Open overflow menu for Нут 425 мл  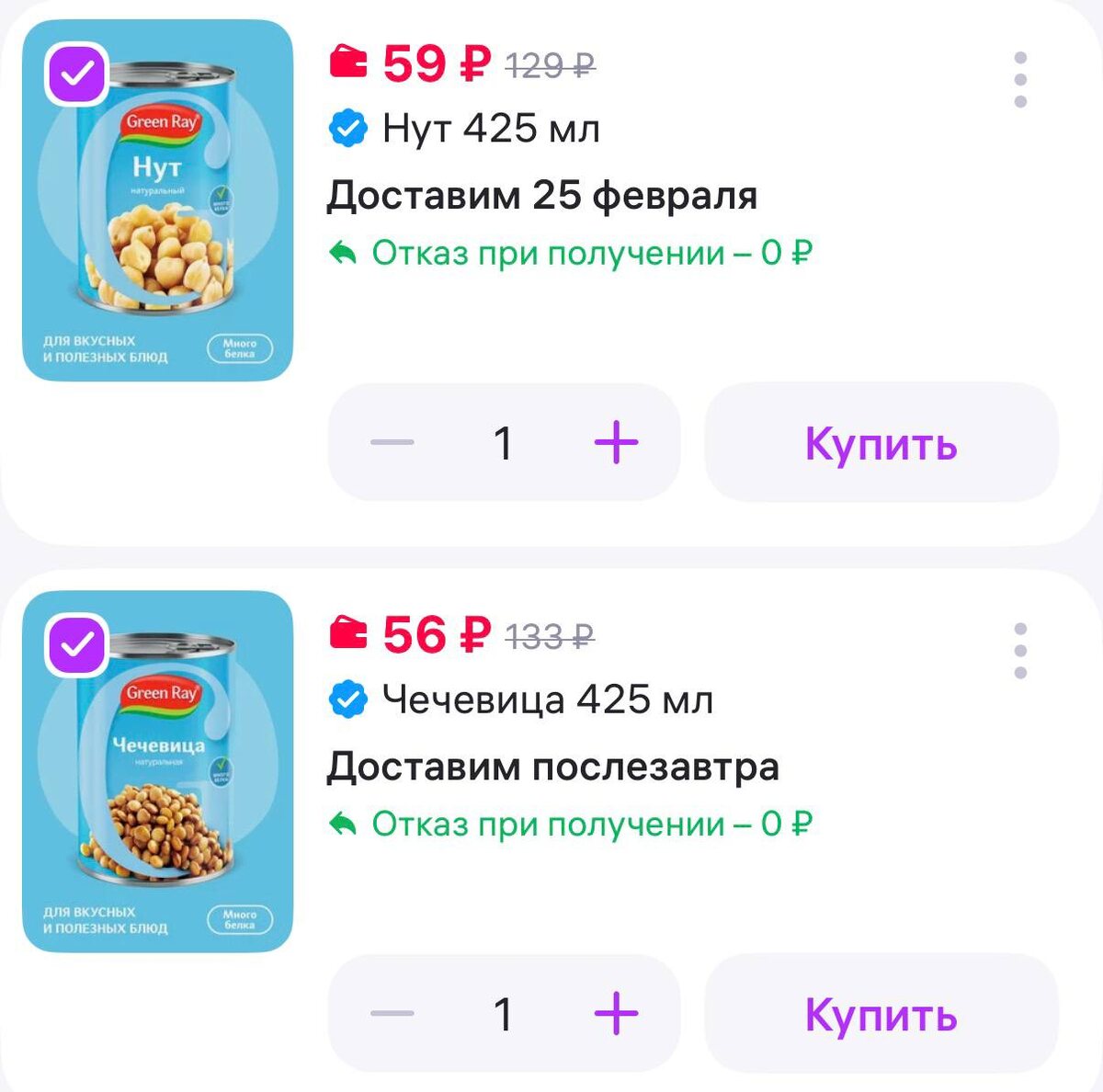pyautogui.click(x=1019, y=80)
